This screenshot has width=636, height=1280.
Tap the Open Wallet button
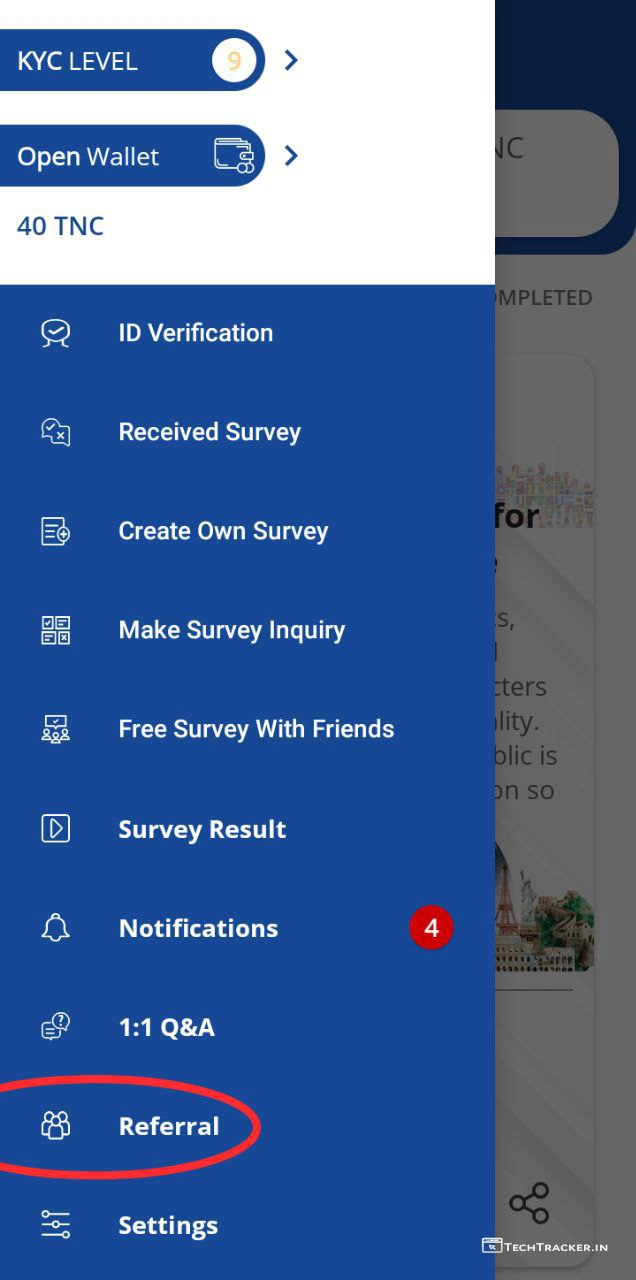coord(130,156)
